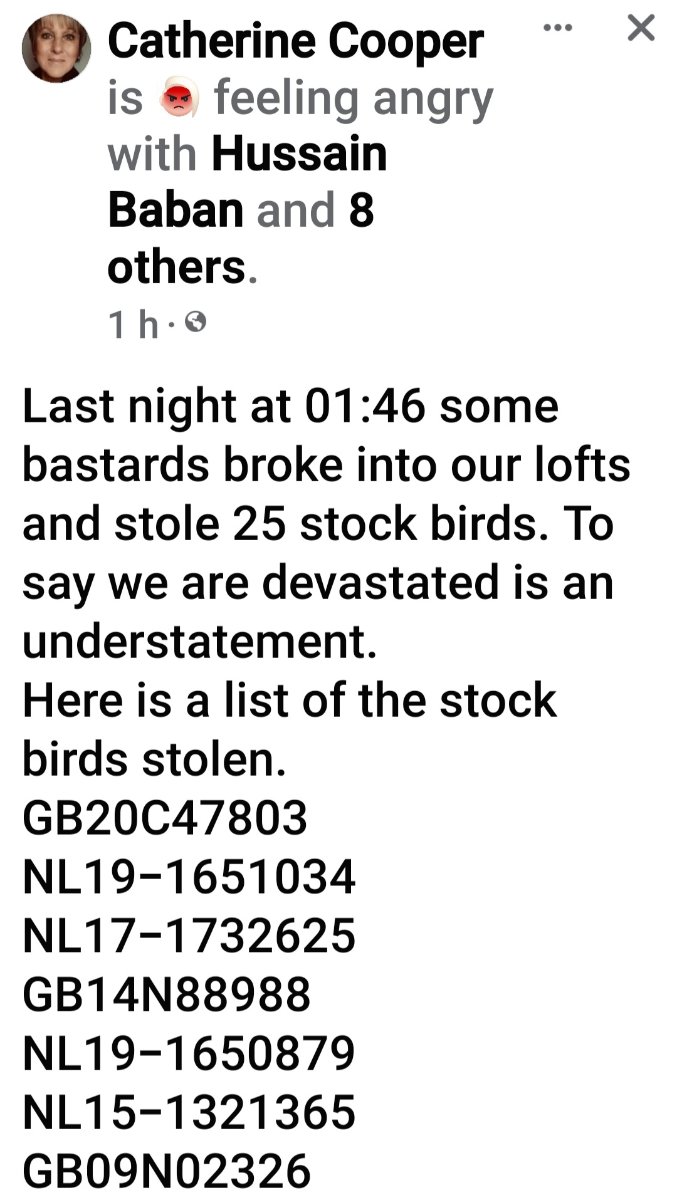The width and height of the screenshot is (677, 1200).
Task: Dismiss the post with the X
Action: pyautogui.click(x=640, y=29)
